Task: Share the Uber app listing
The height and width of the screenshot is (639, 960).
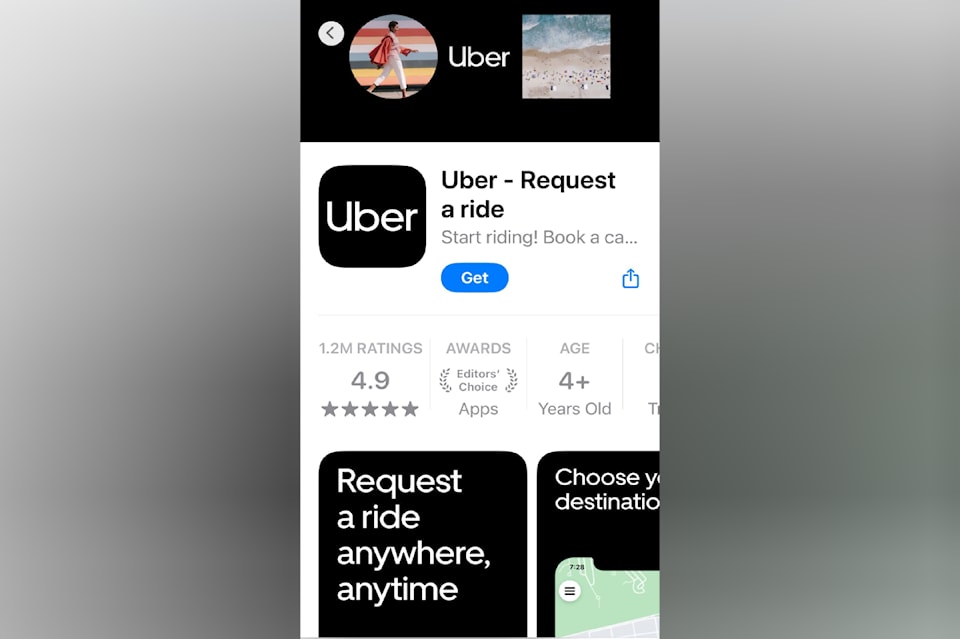Action: click(630, 279)
